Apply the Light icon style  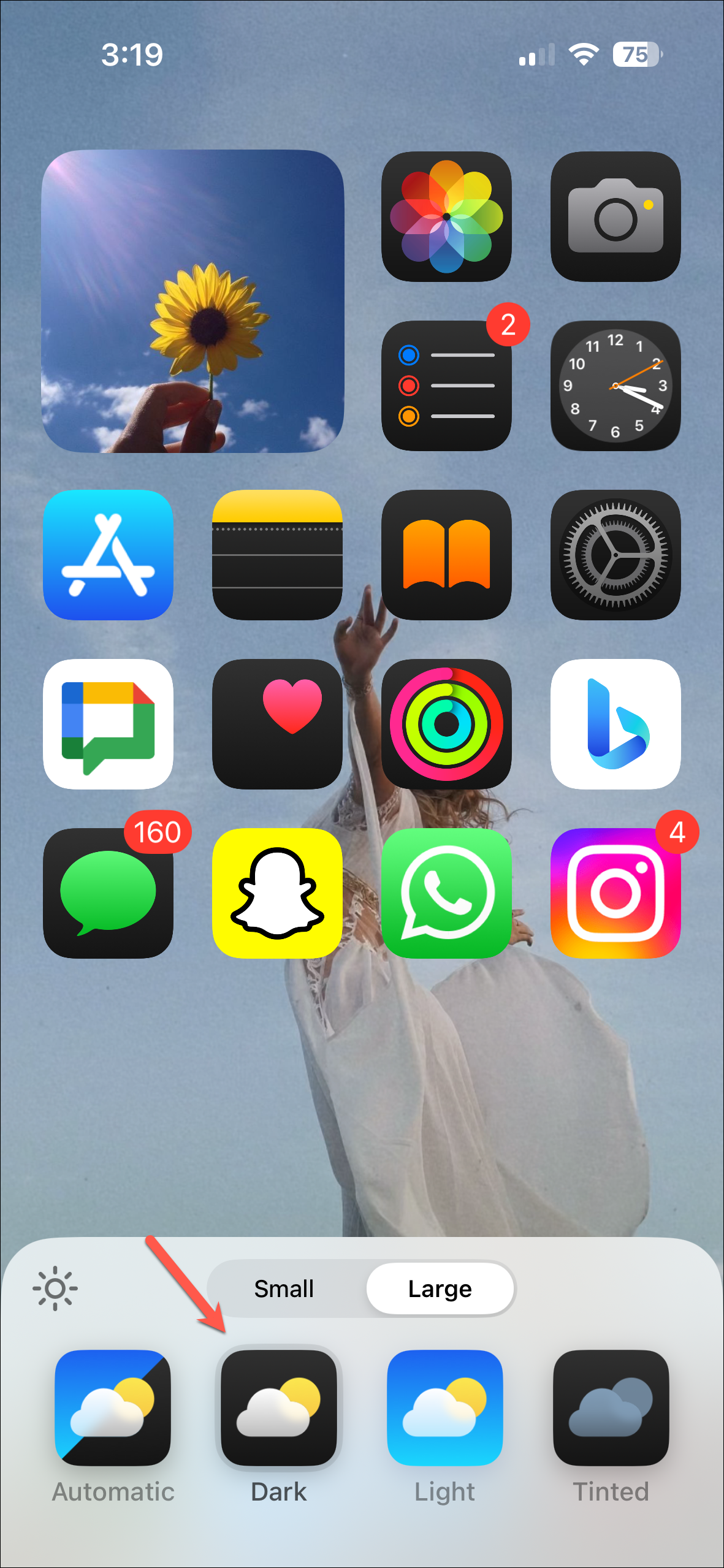click(445, 1407)
